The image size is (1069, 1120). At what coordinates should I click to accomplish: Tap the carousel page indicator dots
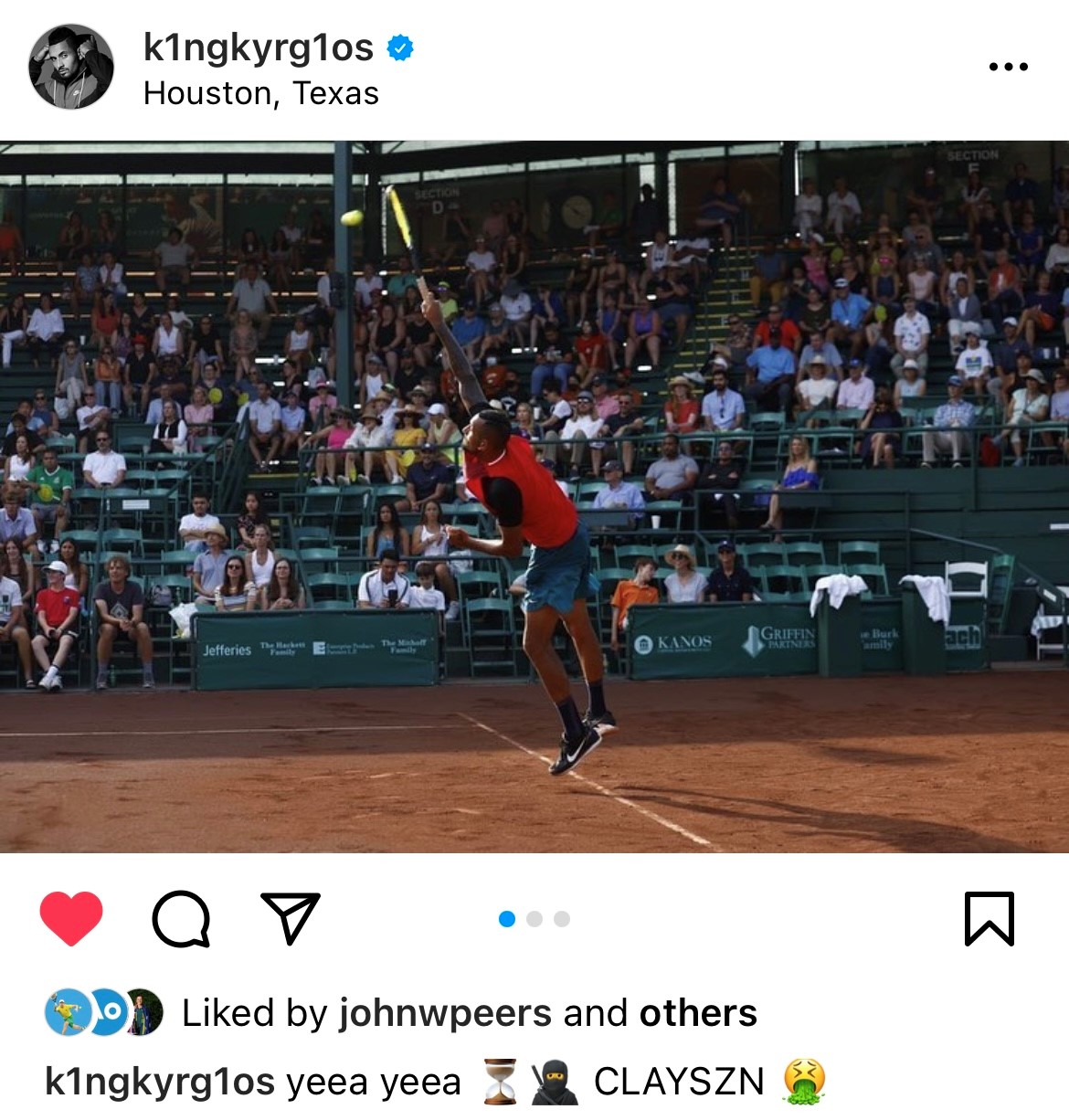[x=534, y=919]
